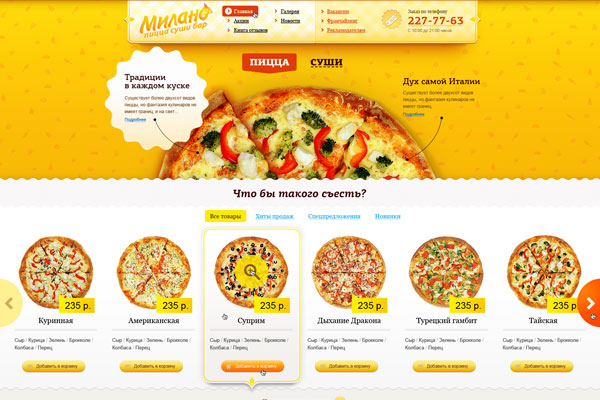
Task: Open the Акции link
Action: [242, 21]
